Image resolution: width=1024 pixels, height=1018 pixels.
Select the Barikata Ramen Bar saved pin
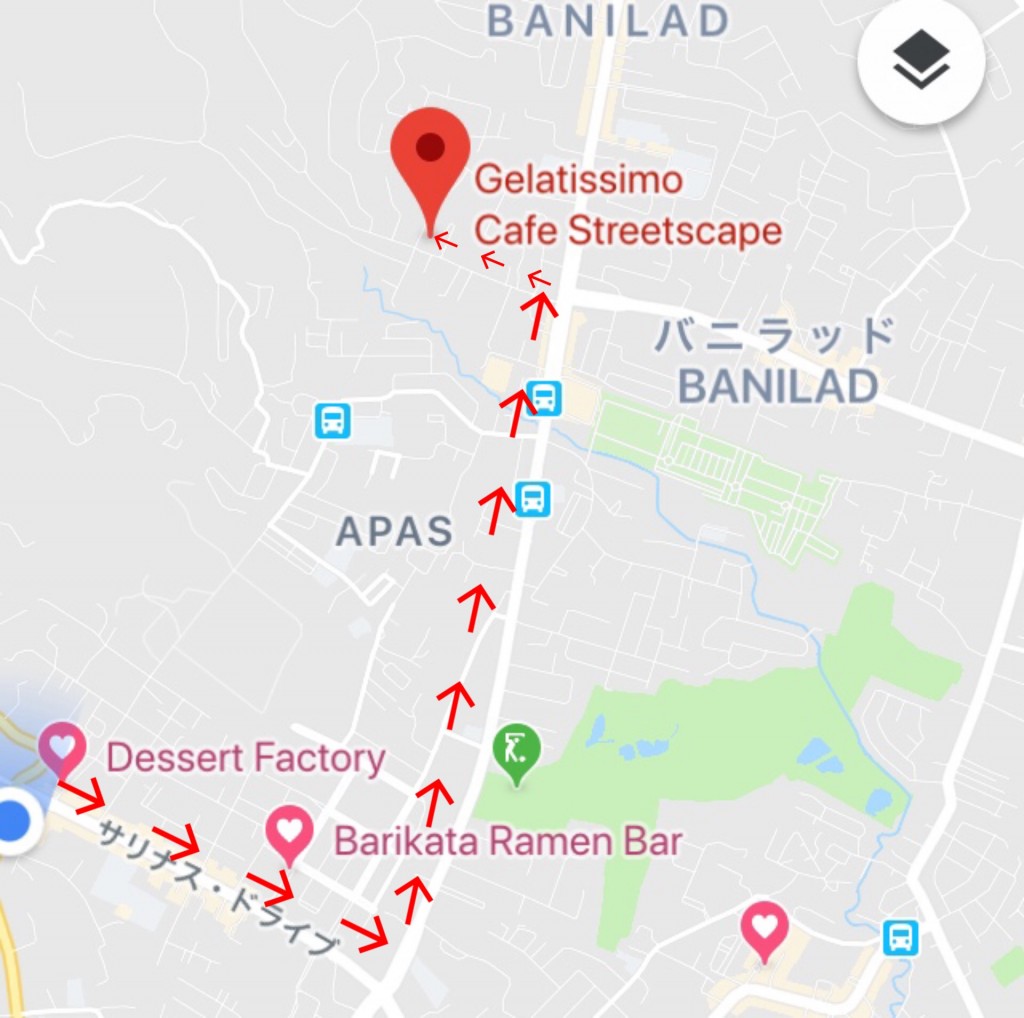(x=288, y=832)
